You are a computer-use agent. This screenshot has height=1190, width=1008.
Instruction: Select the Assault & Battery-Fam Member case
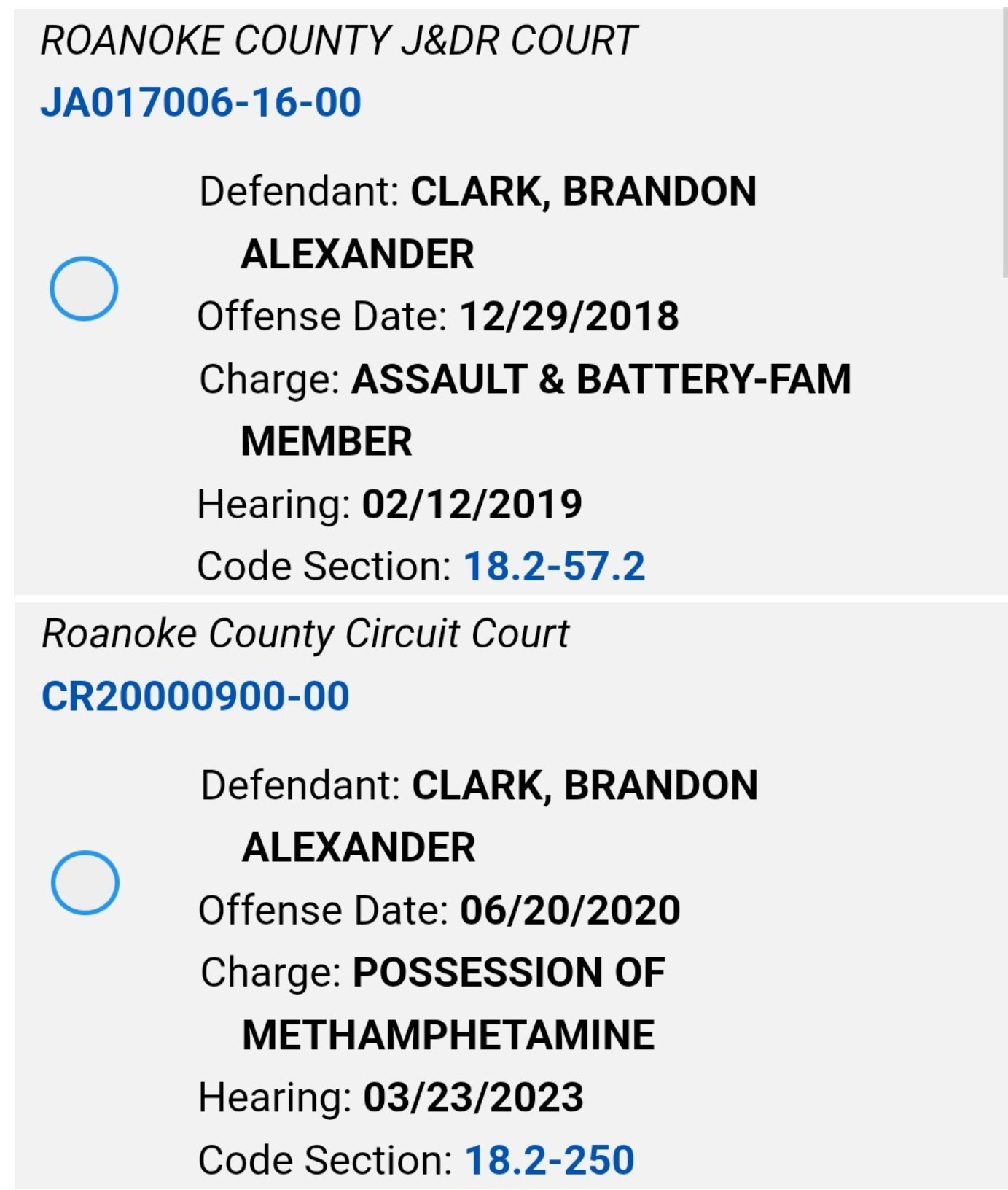coord(84,288)
